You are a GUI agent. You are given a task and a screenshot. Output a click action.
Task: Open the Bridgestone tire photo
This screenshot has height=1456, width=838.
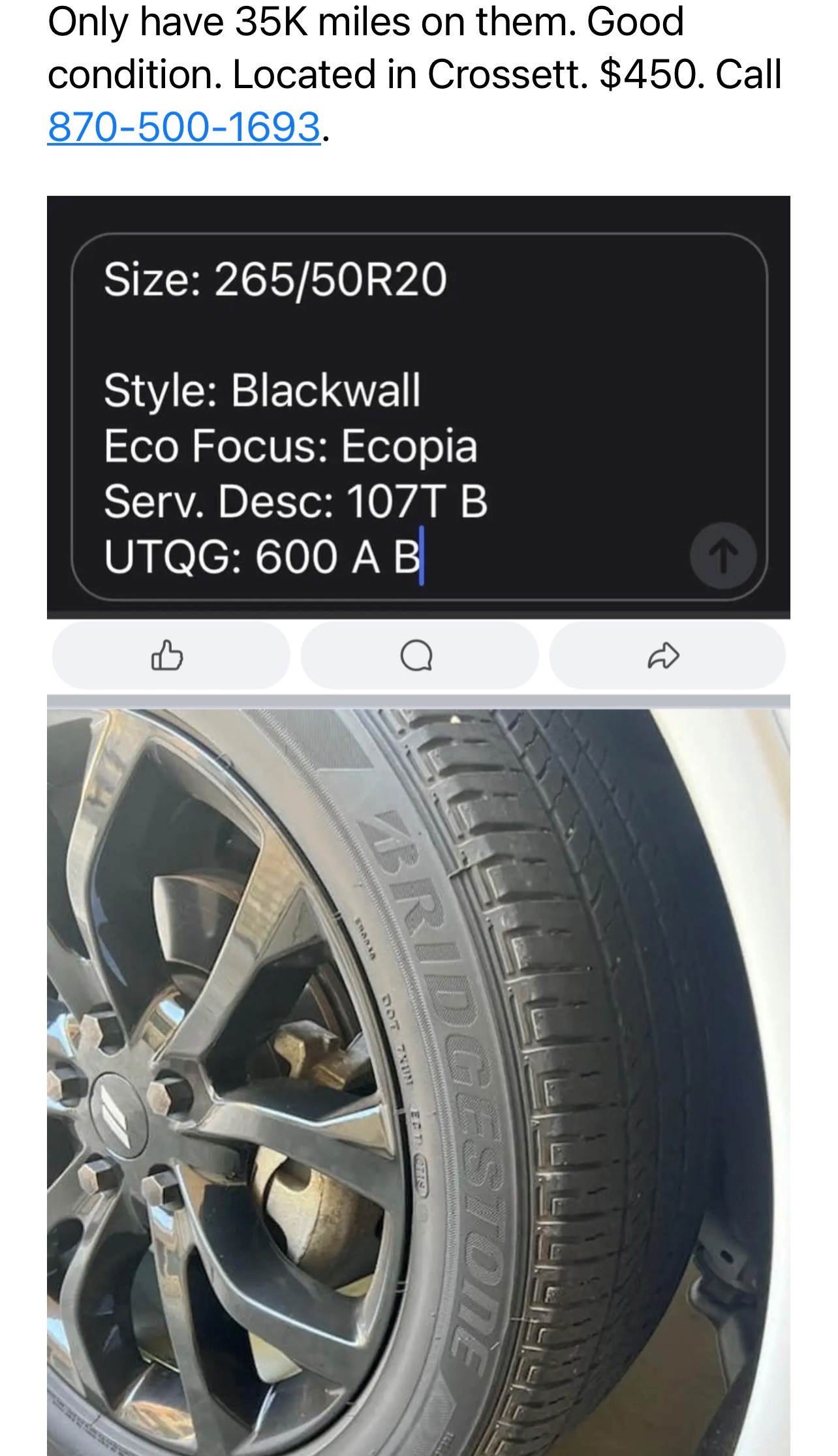pos(418,1077)
